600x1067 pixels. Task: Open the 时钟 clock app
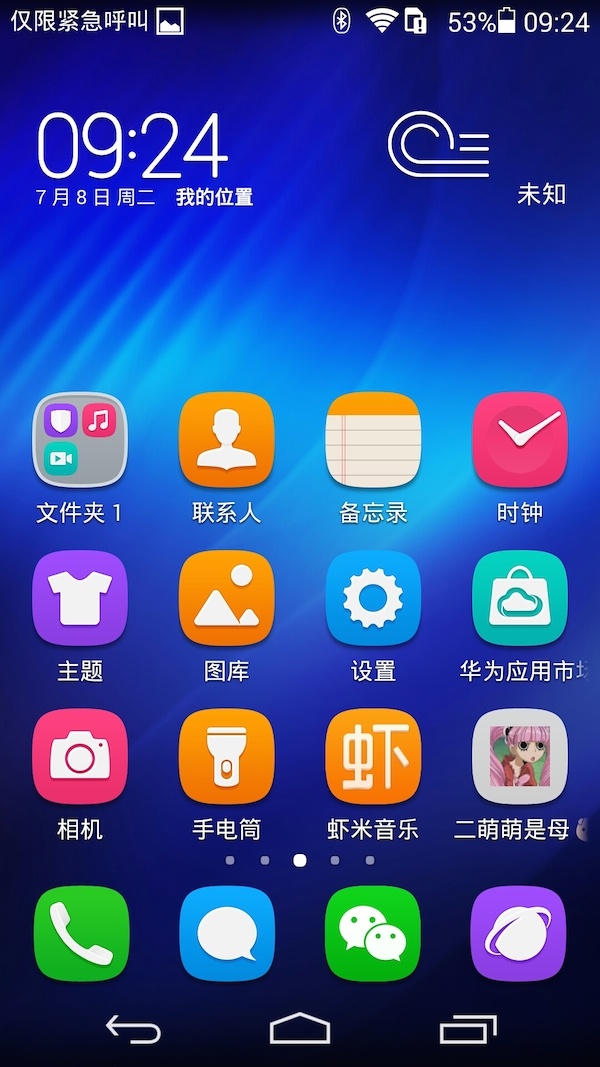point(520,440)
